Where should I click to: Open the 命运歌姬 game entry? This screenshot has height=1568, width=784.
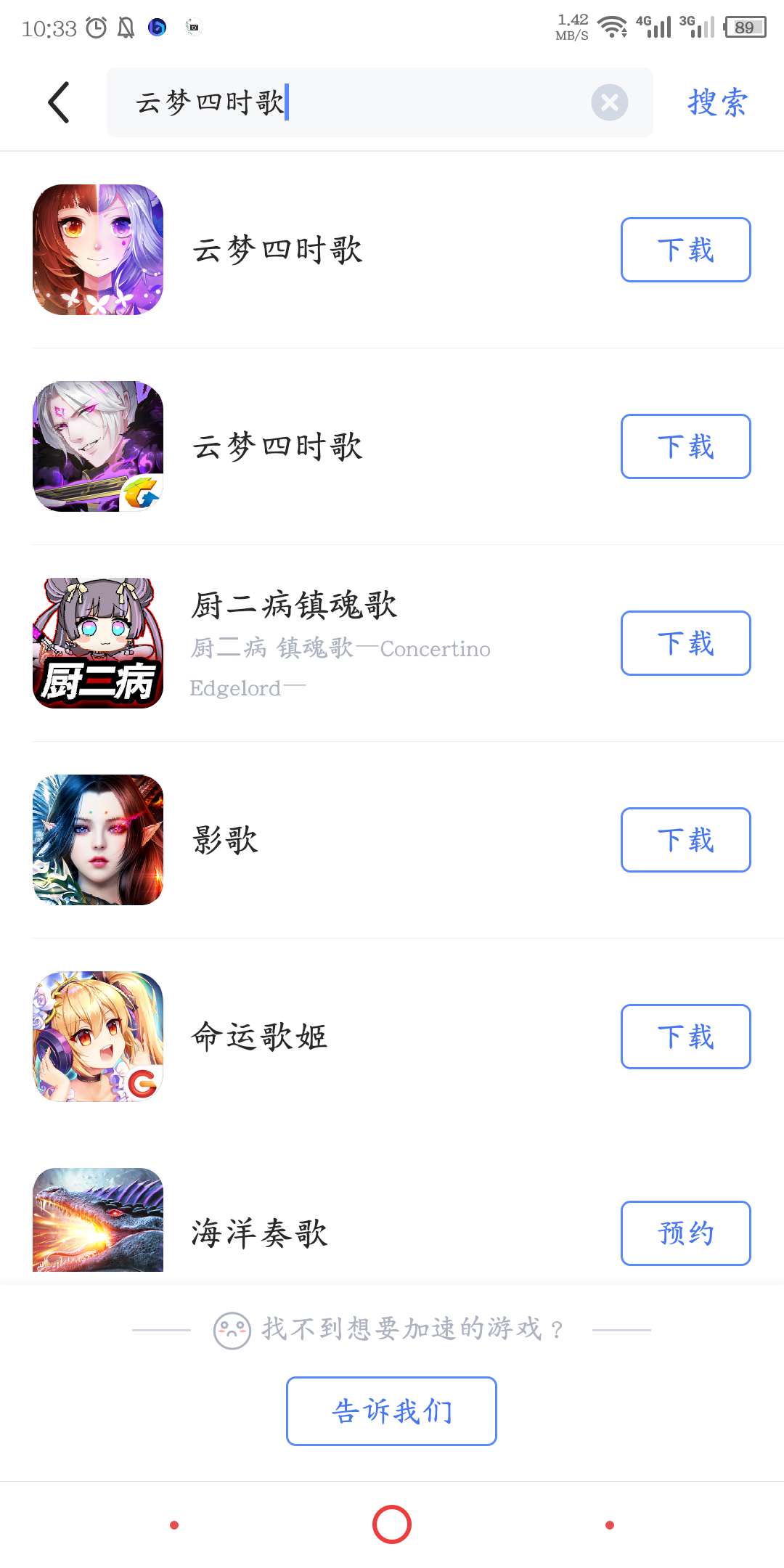click(259, 1037)
